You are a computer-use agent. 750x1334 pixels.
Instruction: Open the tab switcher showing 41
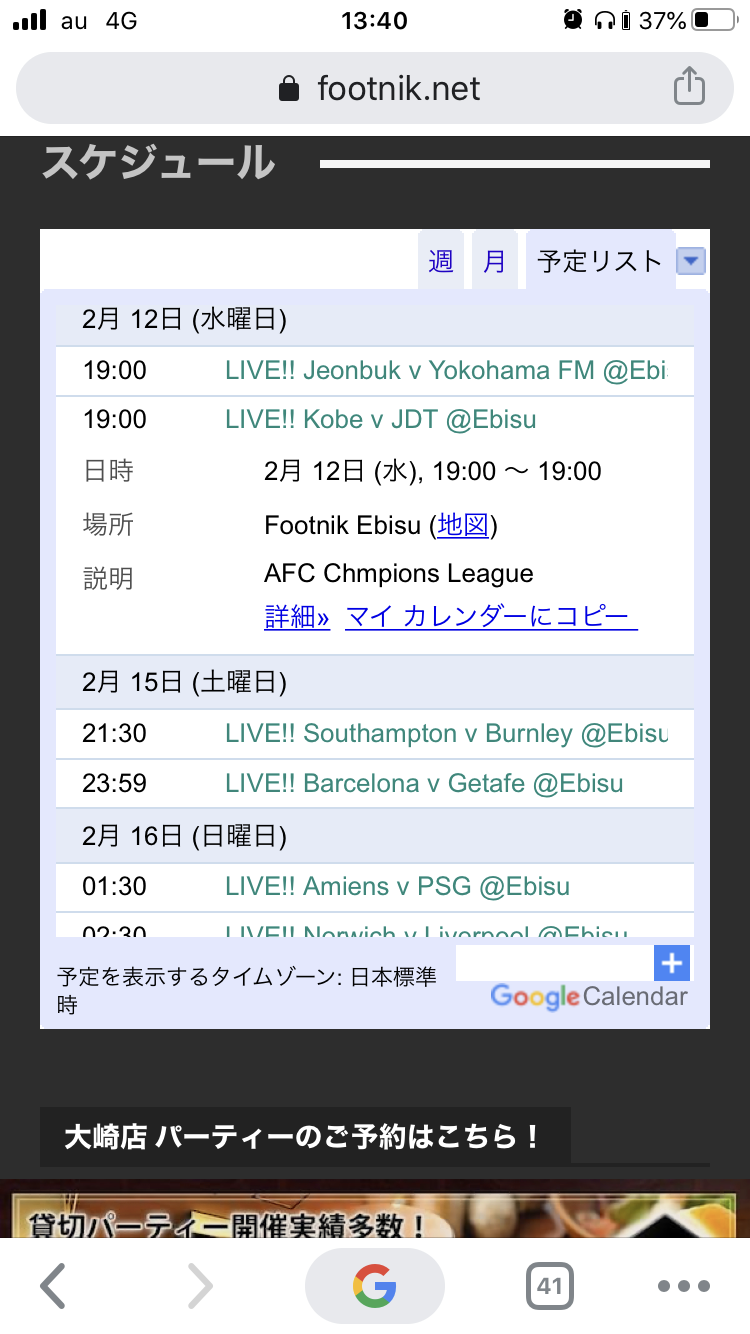click(549, 1286)
